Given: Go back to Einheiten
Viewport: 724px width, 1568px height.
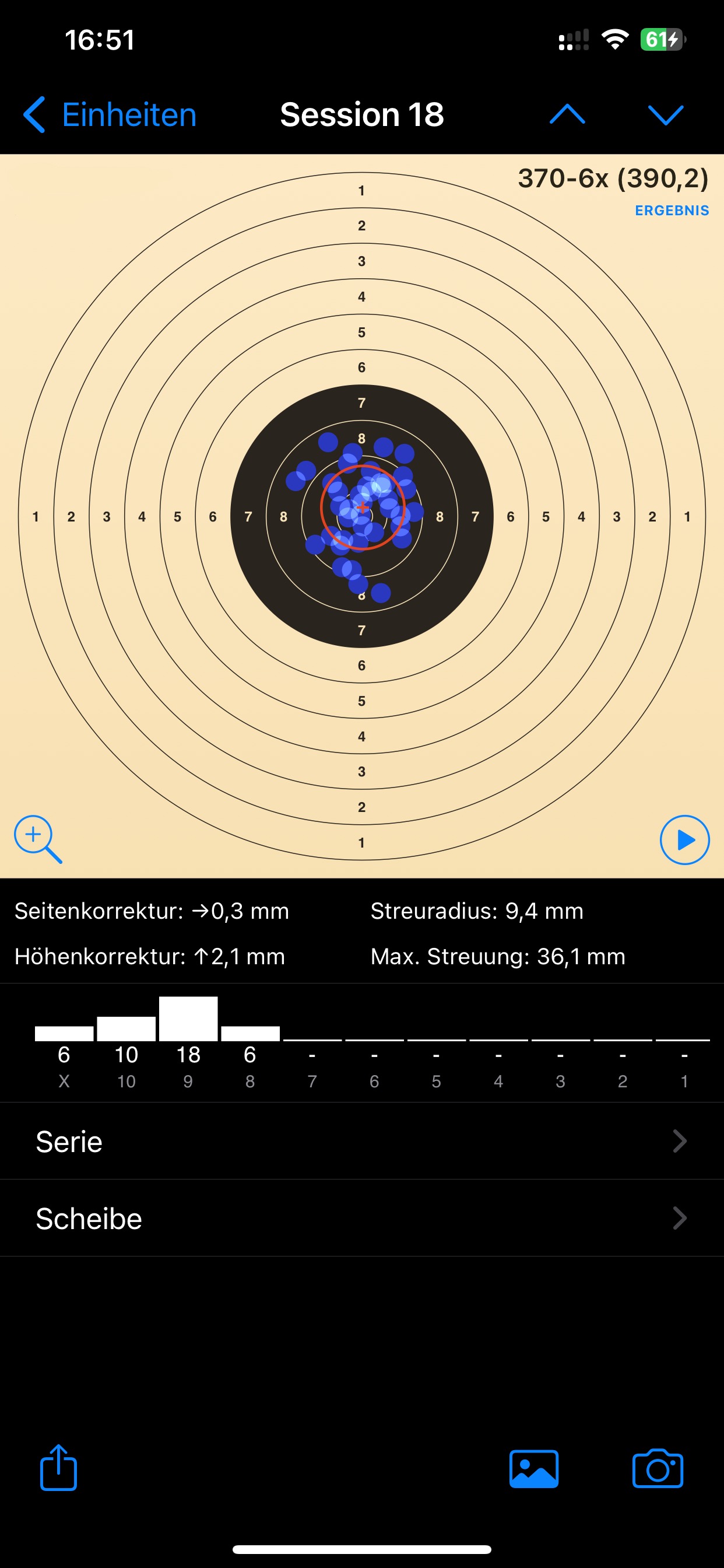Looking at the screenshot, I should [x=110, y=114].
